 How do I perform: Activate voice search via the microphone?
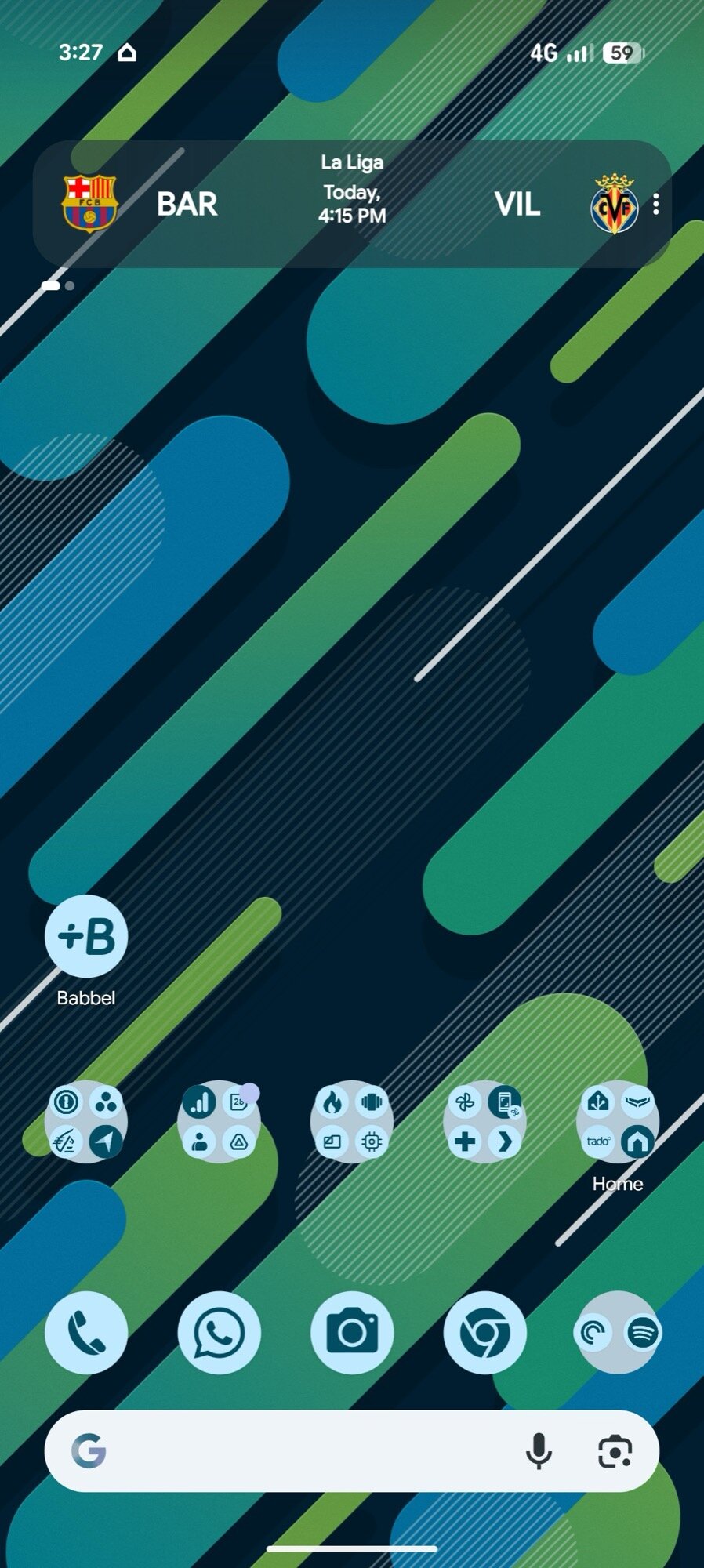tap(539, 1450)
